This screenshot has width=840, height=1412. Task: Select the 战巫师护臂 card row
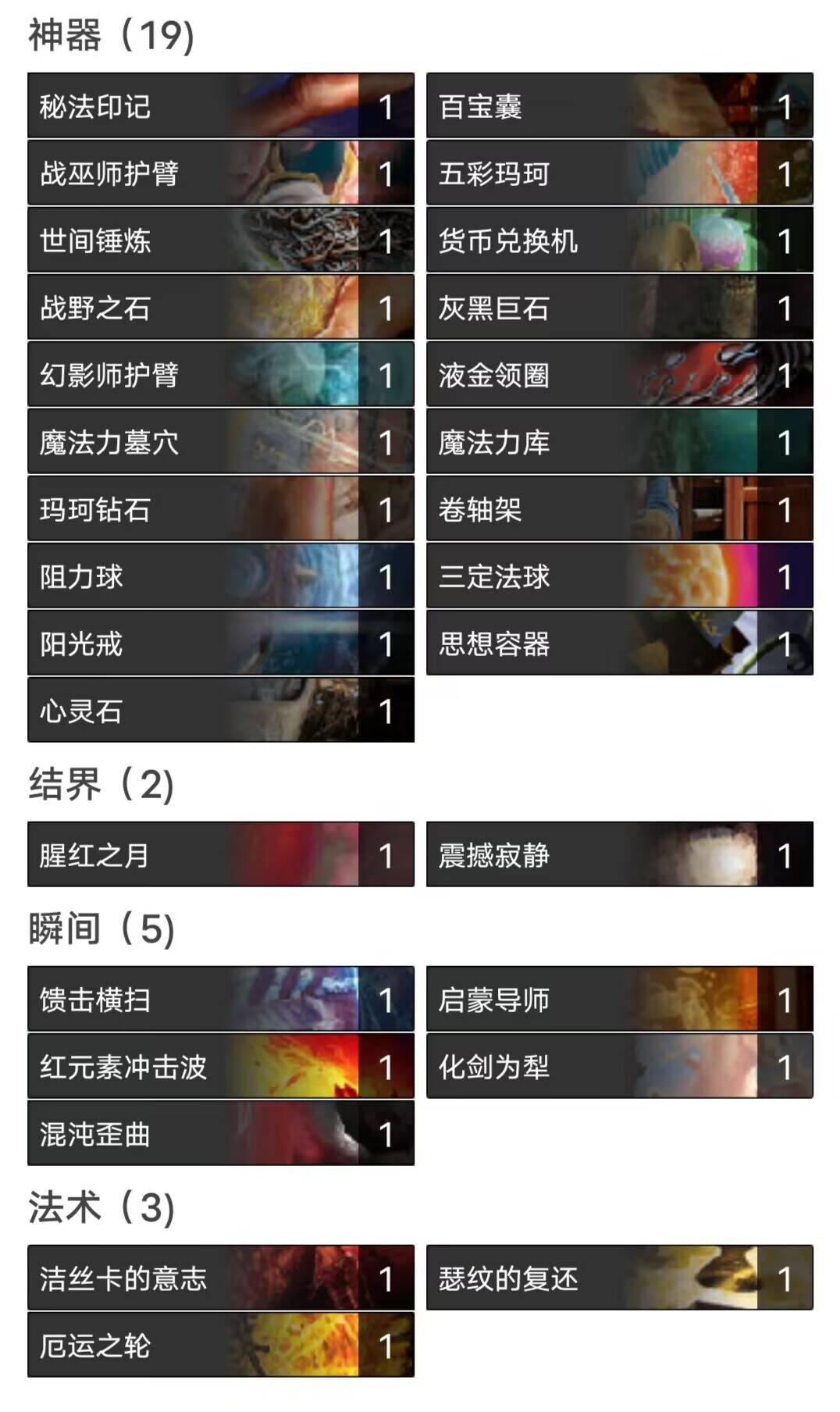[x=220, y=173]
